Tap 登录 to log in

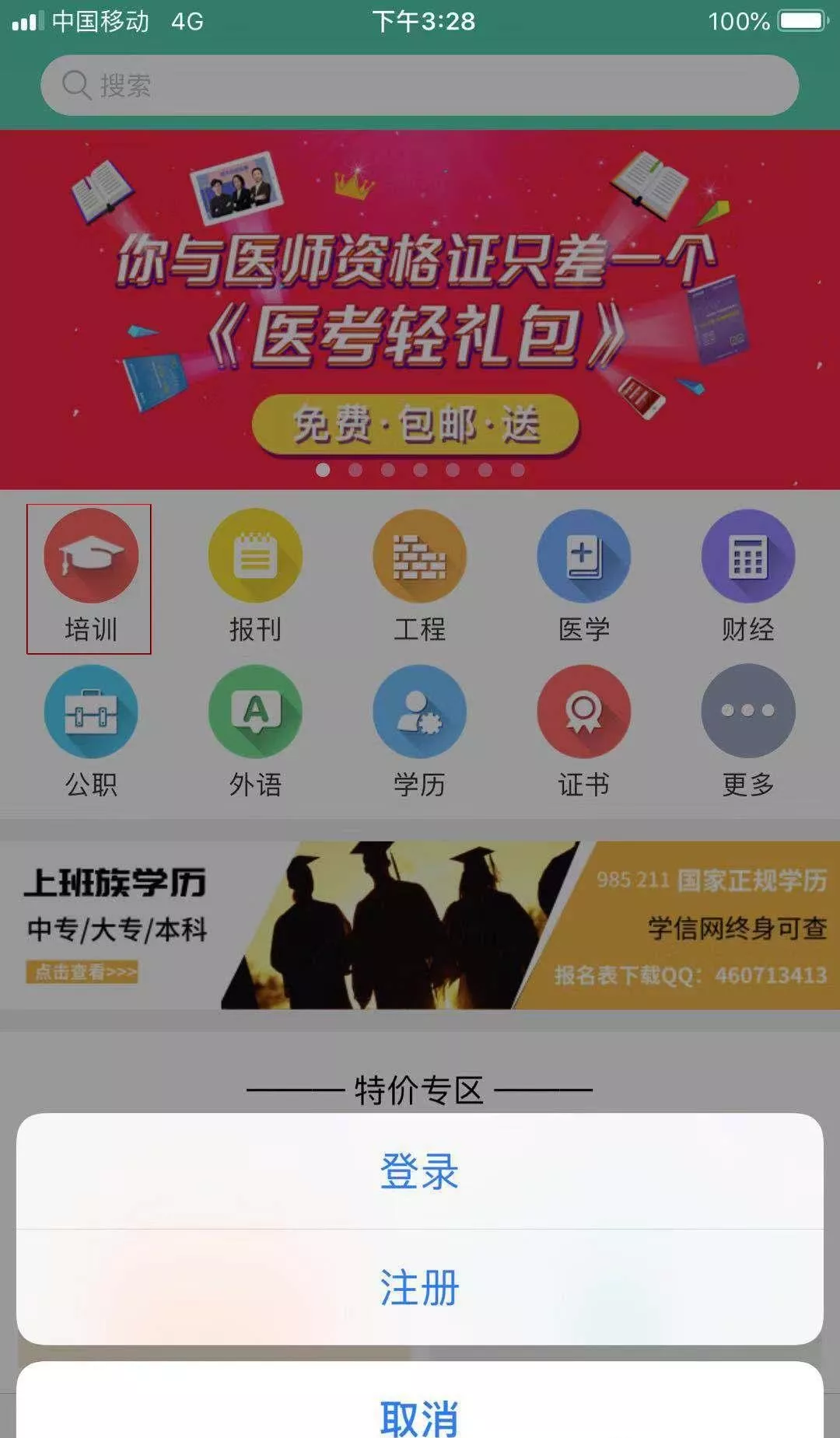click(419, 1171)
